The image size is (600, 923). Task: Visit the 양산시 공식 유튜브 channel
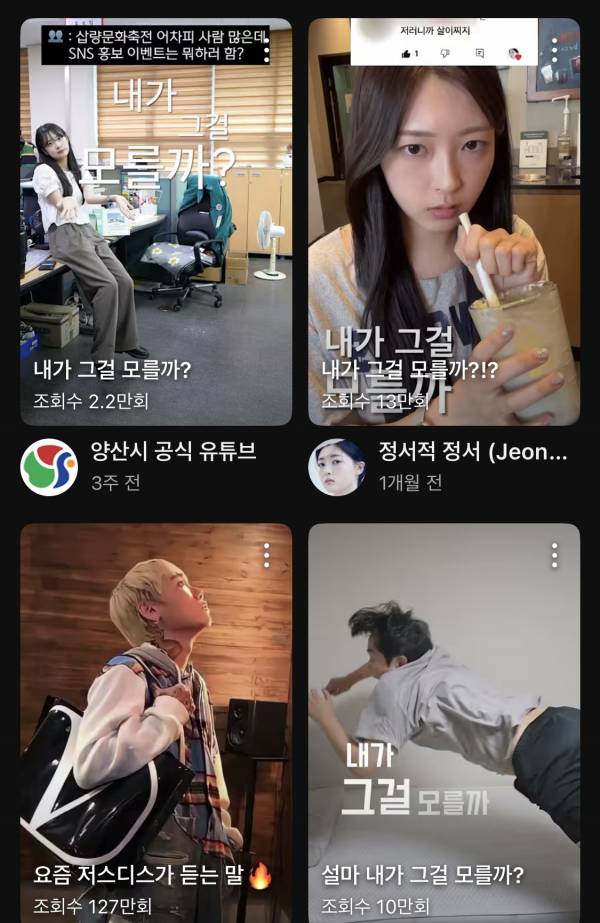pyautogui.click(x=49, y=466)
